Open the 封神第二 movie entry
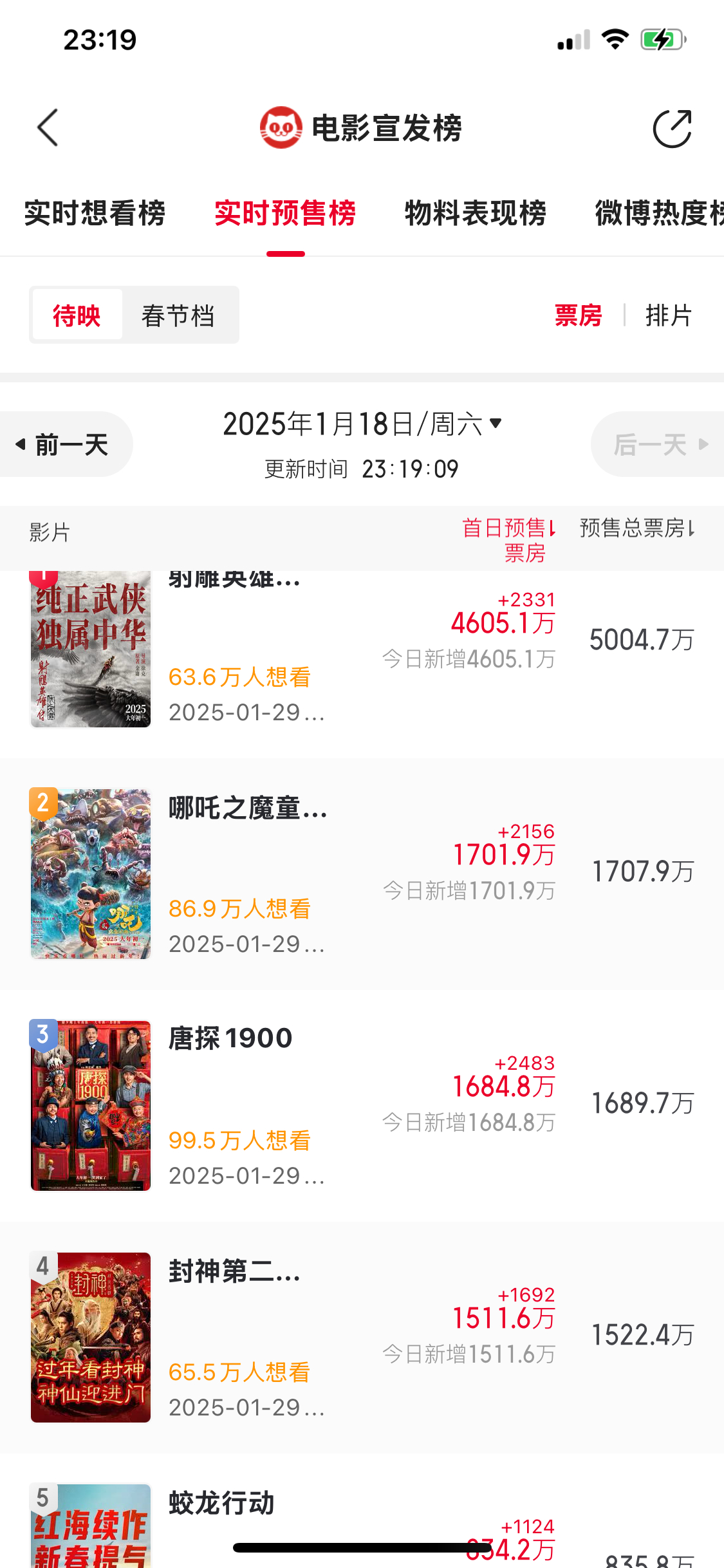 coord(362,1338)
